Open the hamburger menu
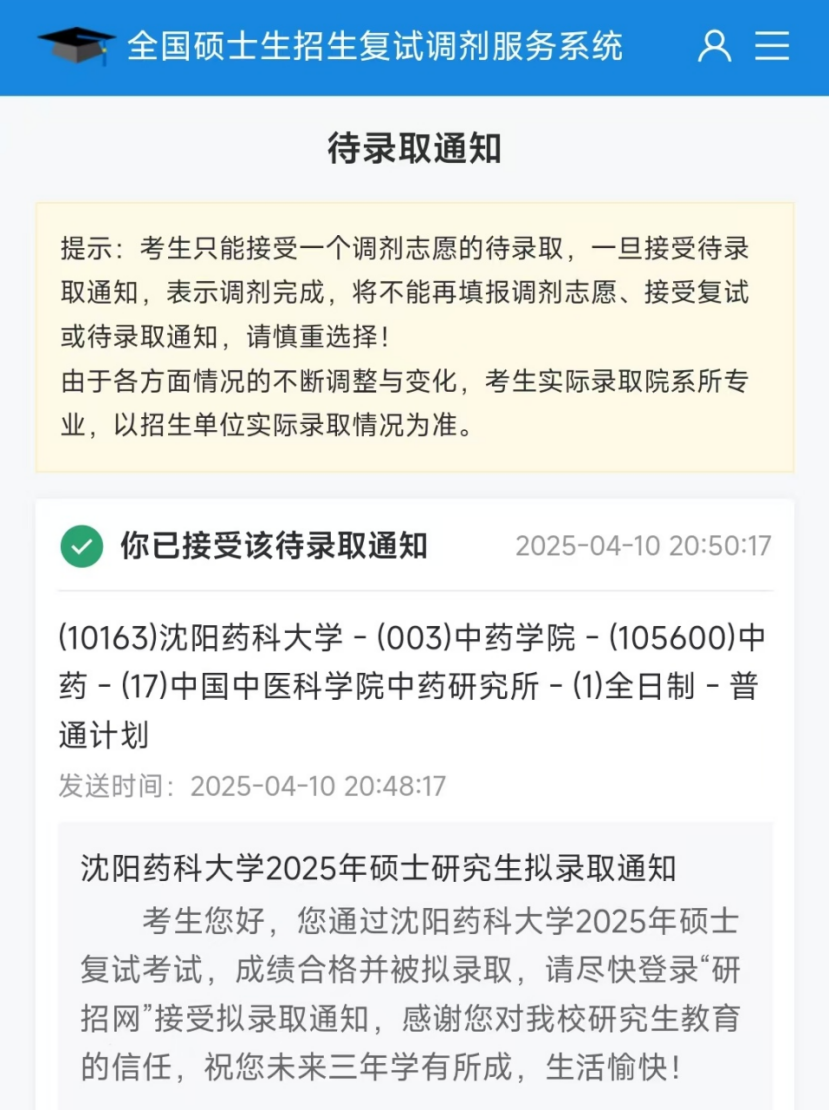This screenshot has width=830, height=1110. tap(772, 46)
